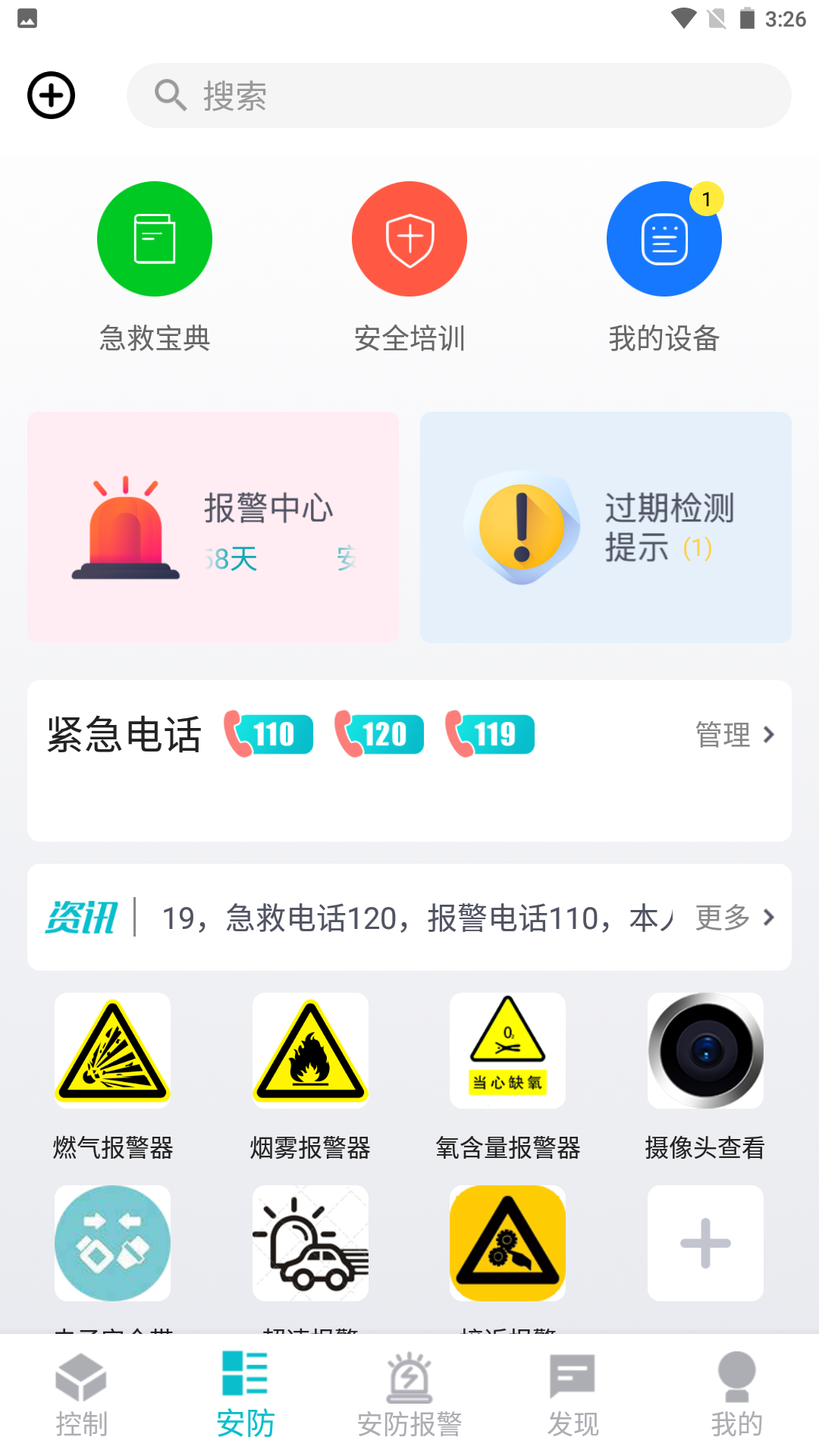Call 119 via the fire emergency icon
This screenshot has width=819, height=1456.
pos(490,734)
